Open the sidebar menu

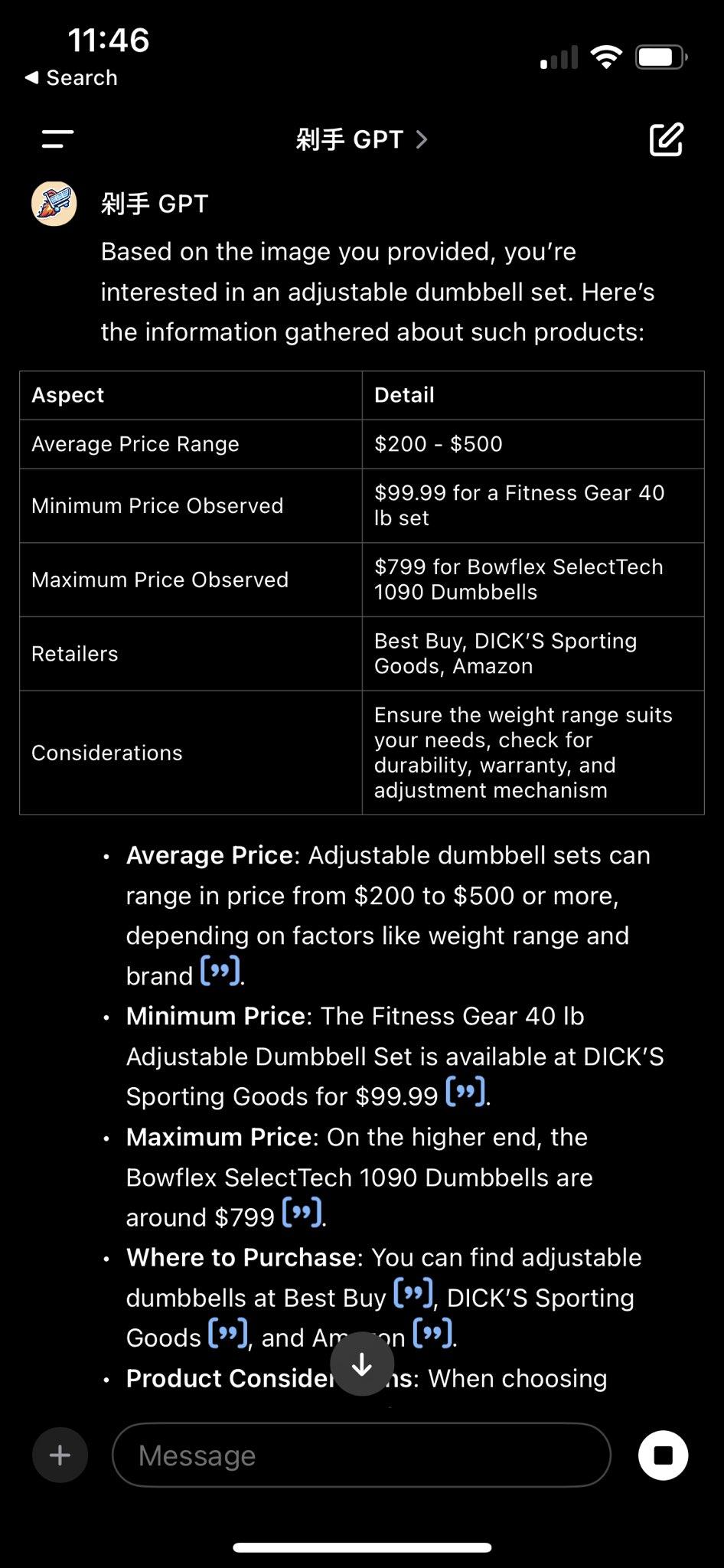click(57, 139)
